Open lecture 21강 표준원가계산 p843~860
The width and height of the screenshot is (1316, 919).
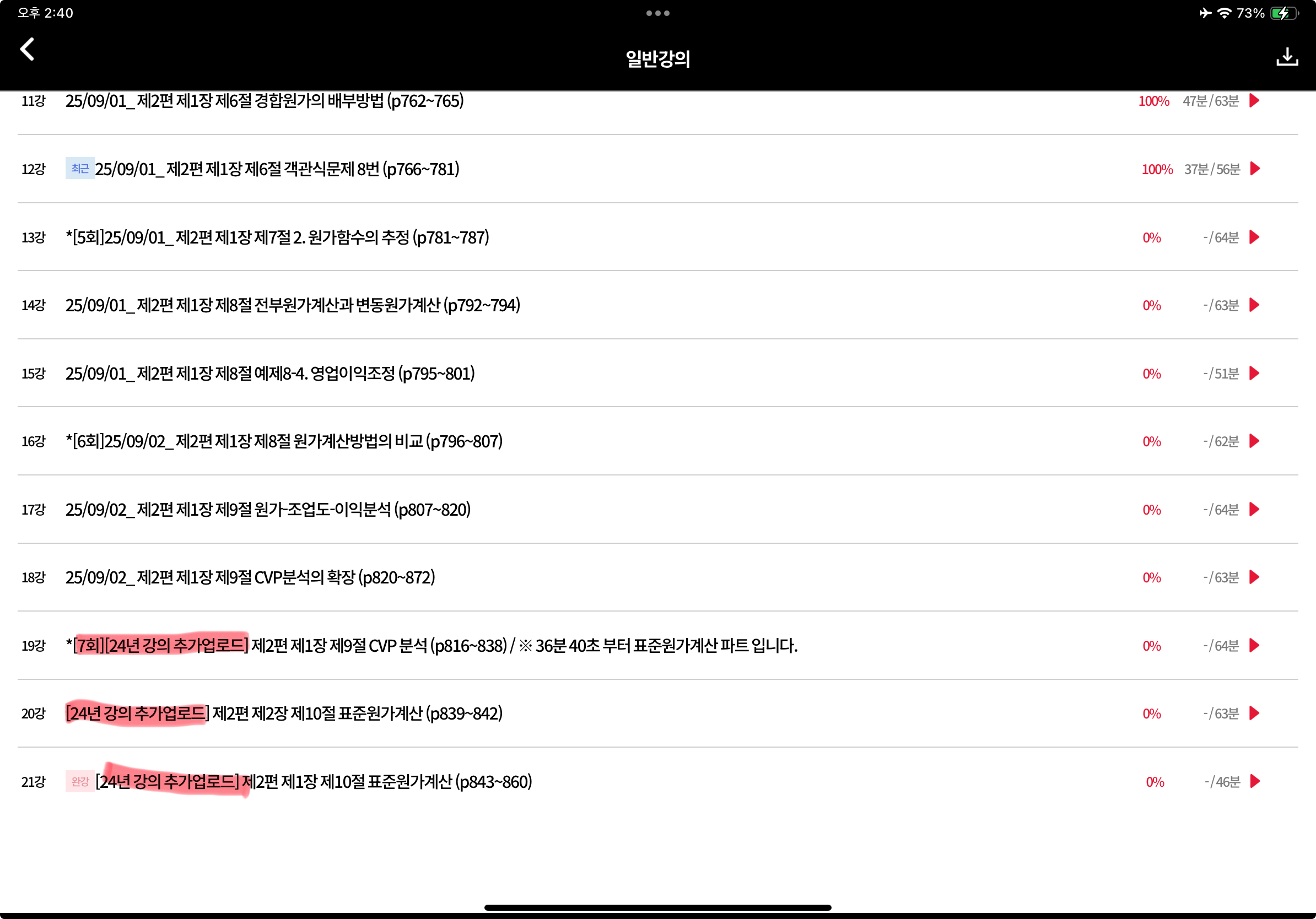click(x=314, y=781)
